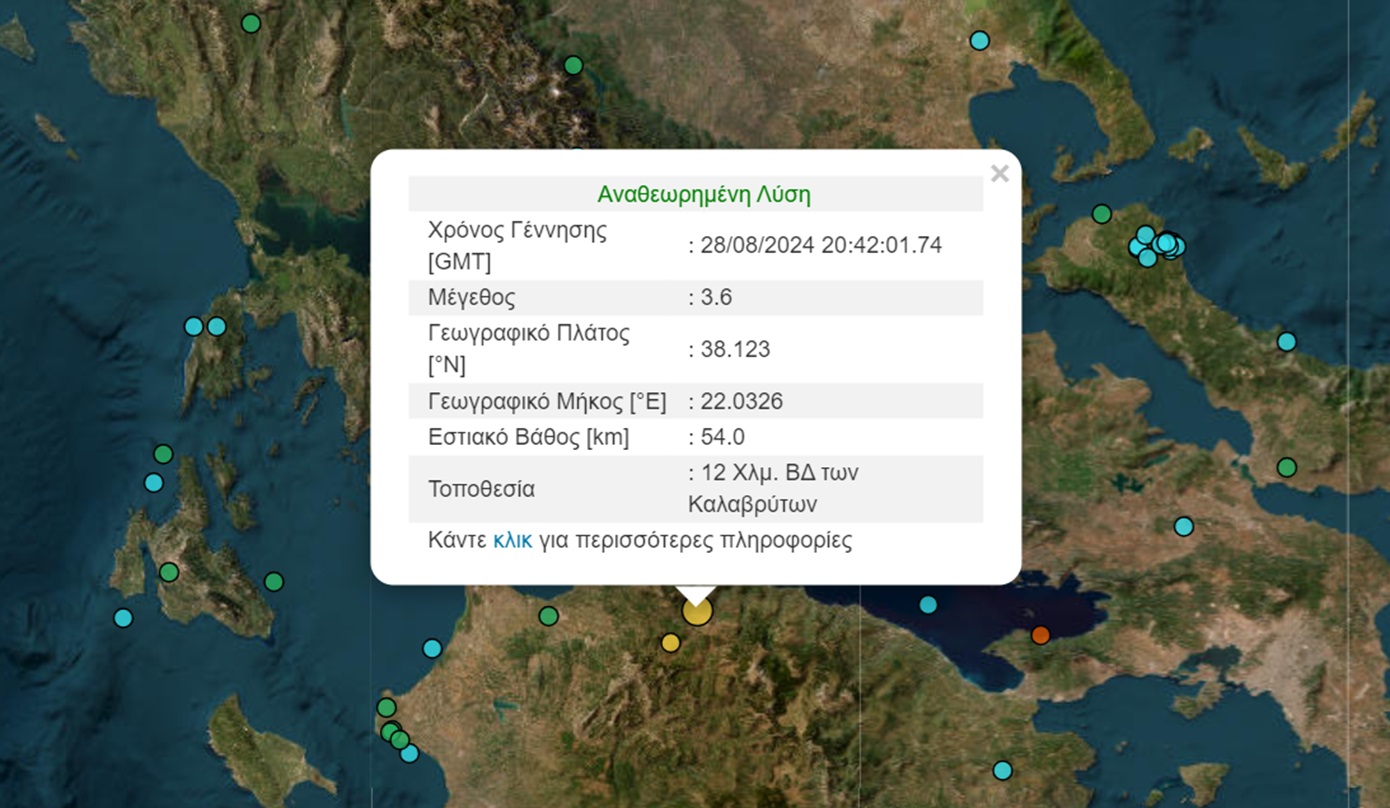
Task: Open the κλικ link for more information
Action: 512,541
